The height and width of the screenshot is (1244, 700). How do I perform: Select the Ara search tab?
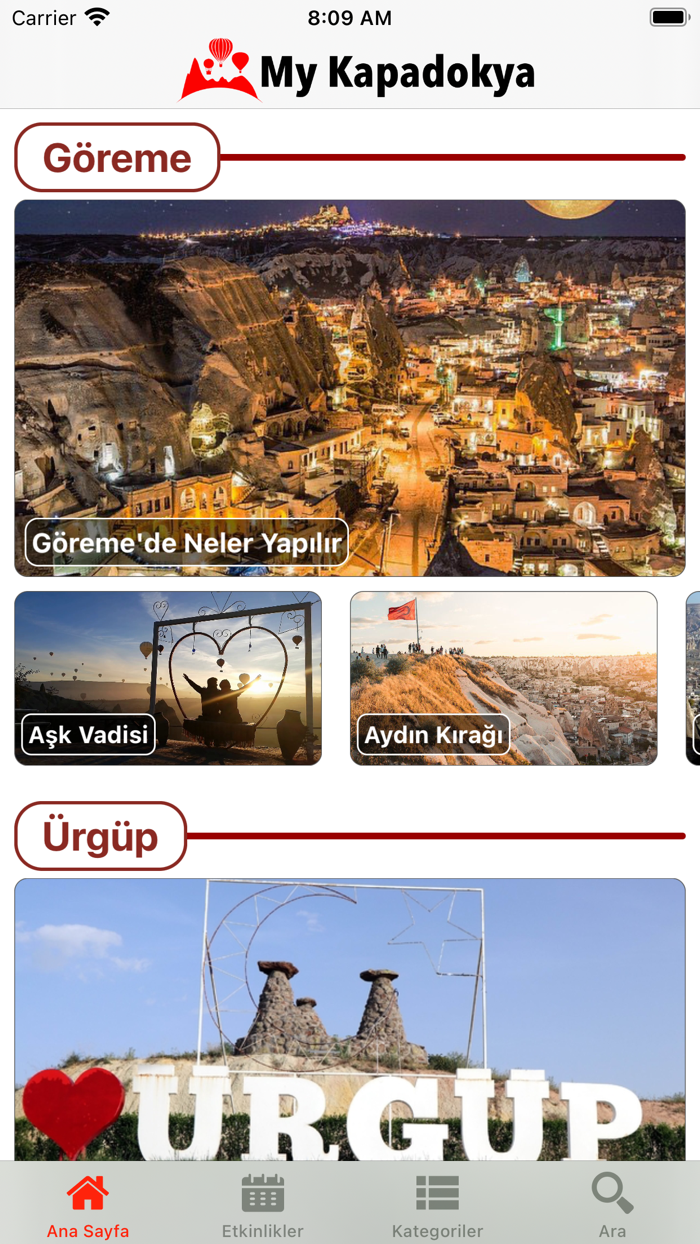click(612, 1205)
